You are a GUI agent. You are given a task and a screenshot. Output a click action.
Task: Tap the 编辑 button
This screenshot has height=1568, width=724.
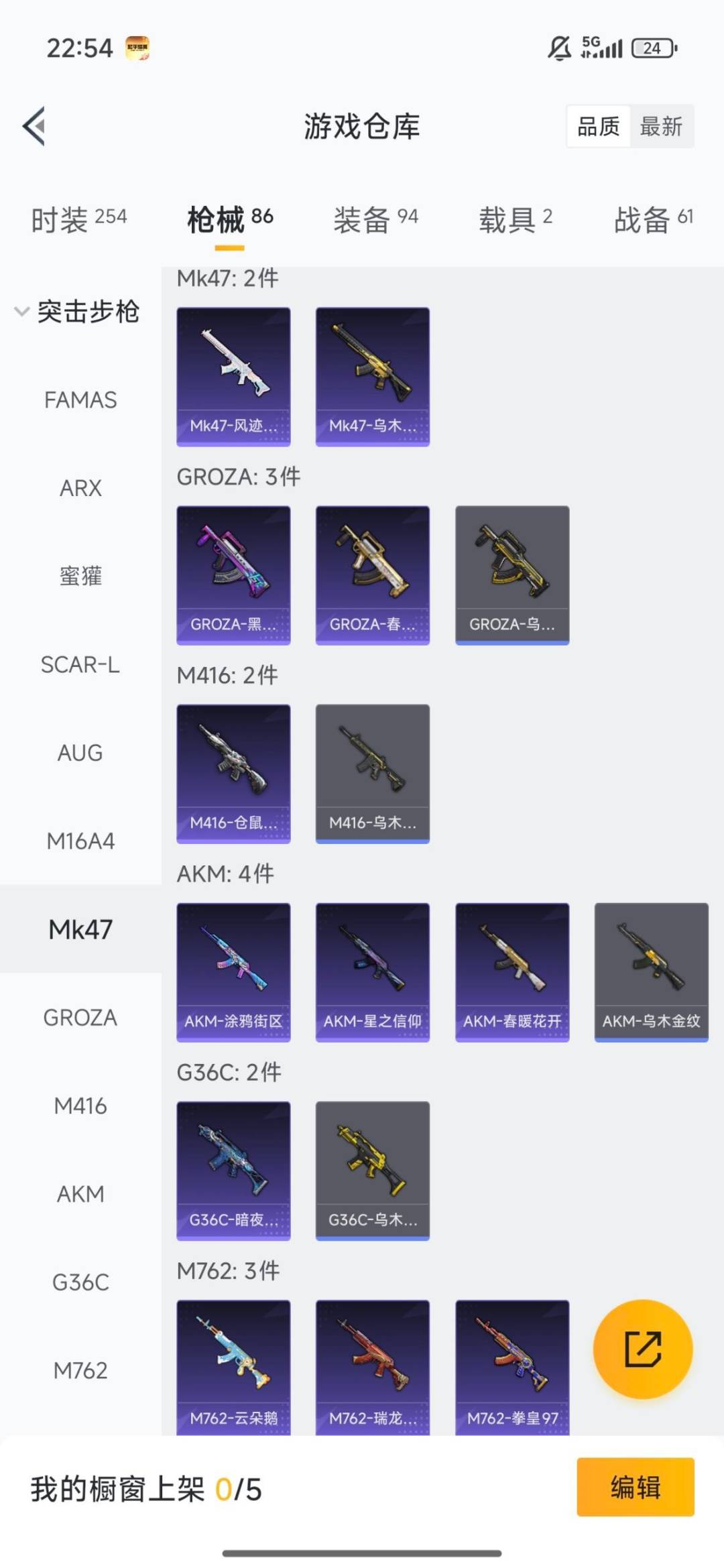pos(636,1487)
